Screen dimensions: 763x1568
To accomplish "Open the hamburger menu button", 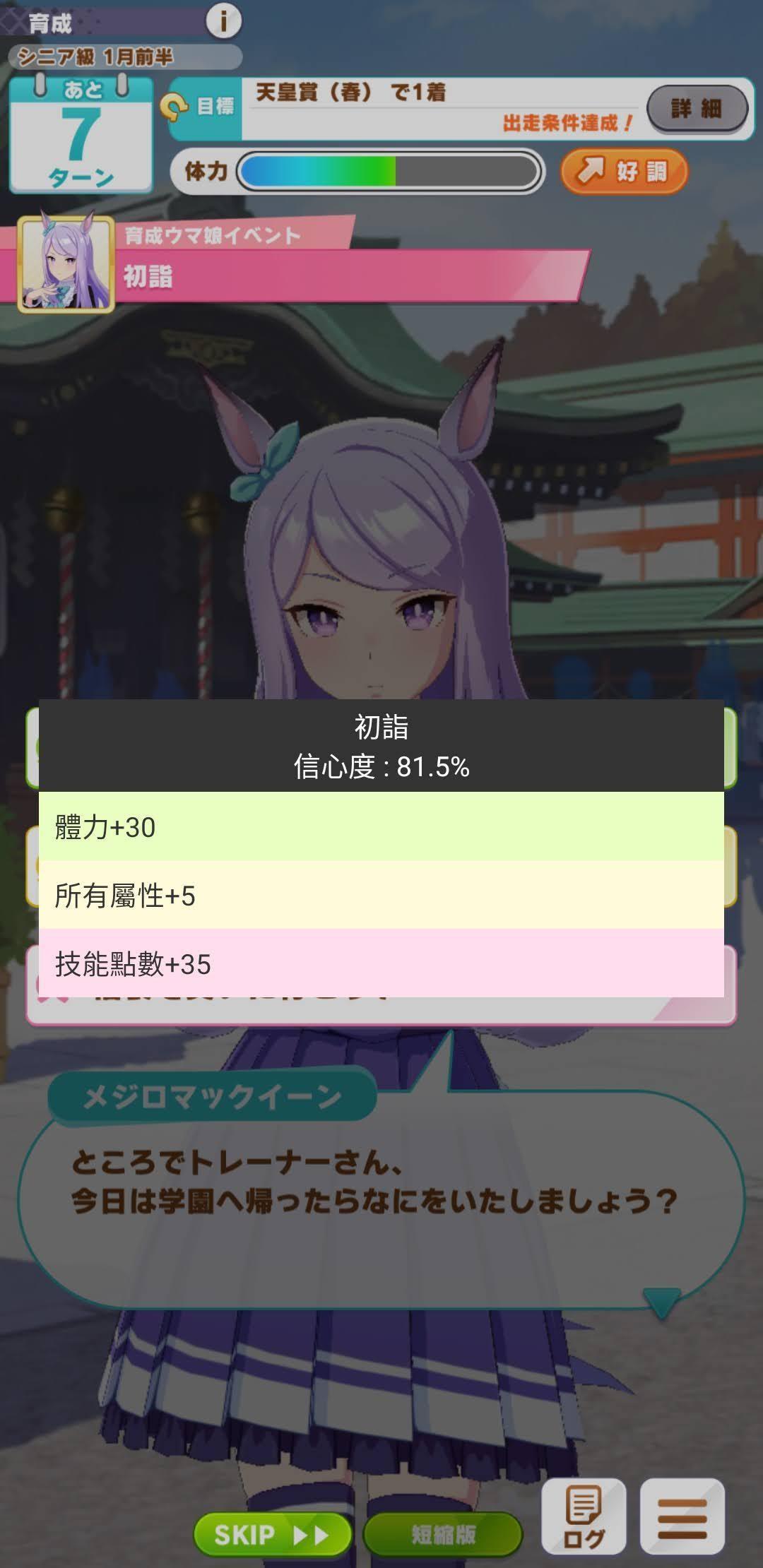I will (682, 1516).
